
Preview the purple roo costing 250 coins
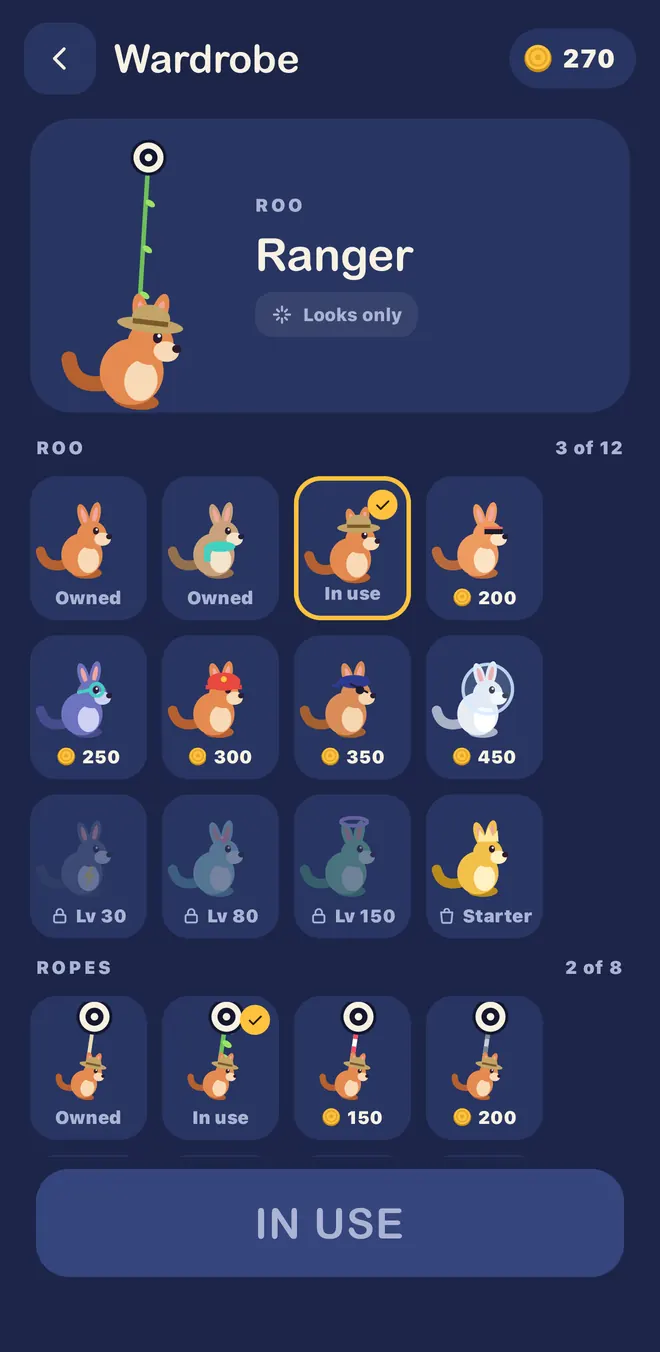point(88,707)
